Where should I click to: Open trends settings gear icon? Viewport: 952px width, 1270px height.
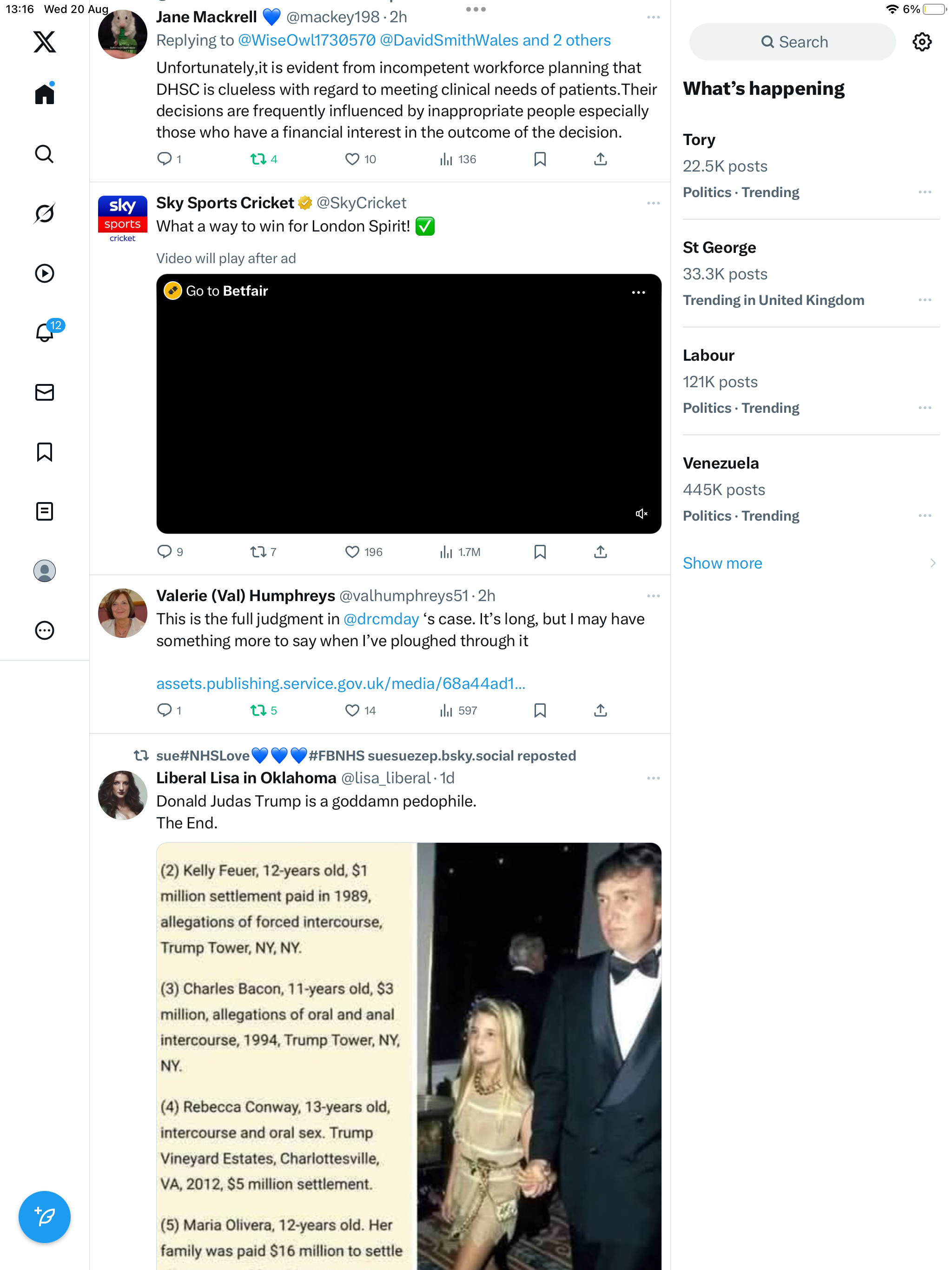coord(922,42)
